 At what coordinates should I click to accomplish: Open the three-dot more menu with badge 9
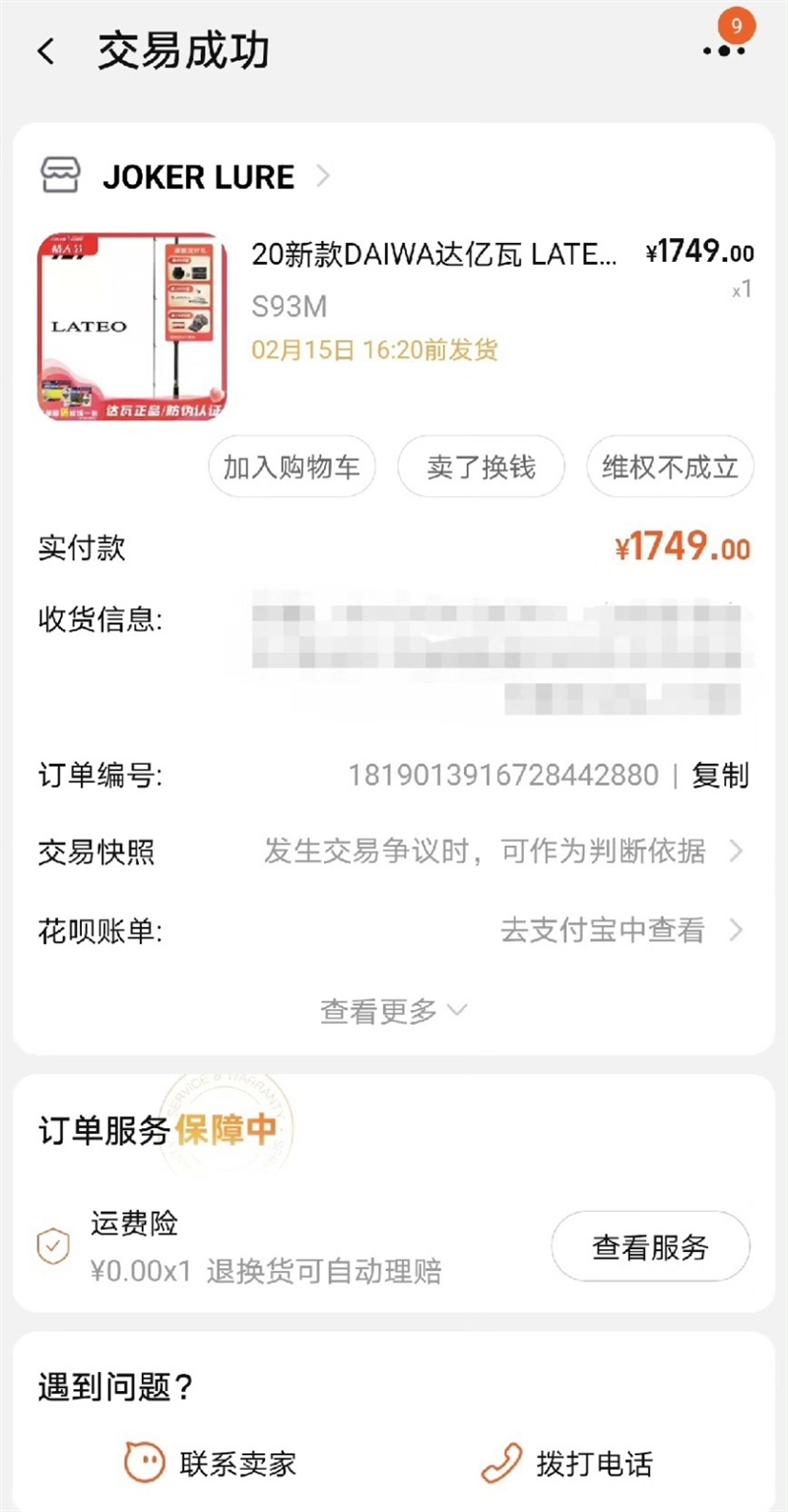725,51
